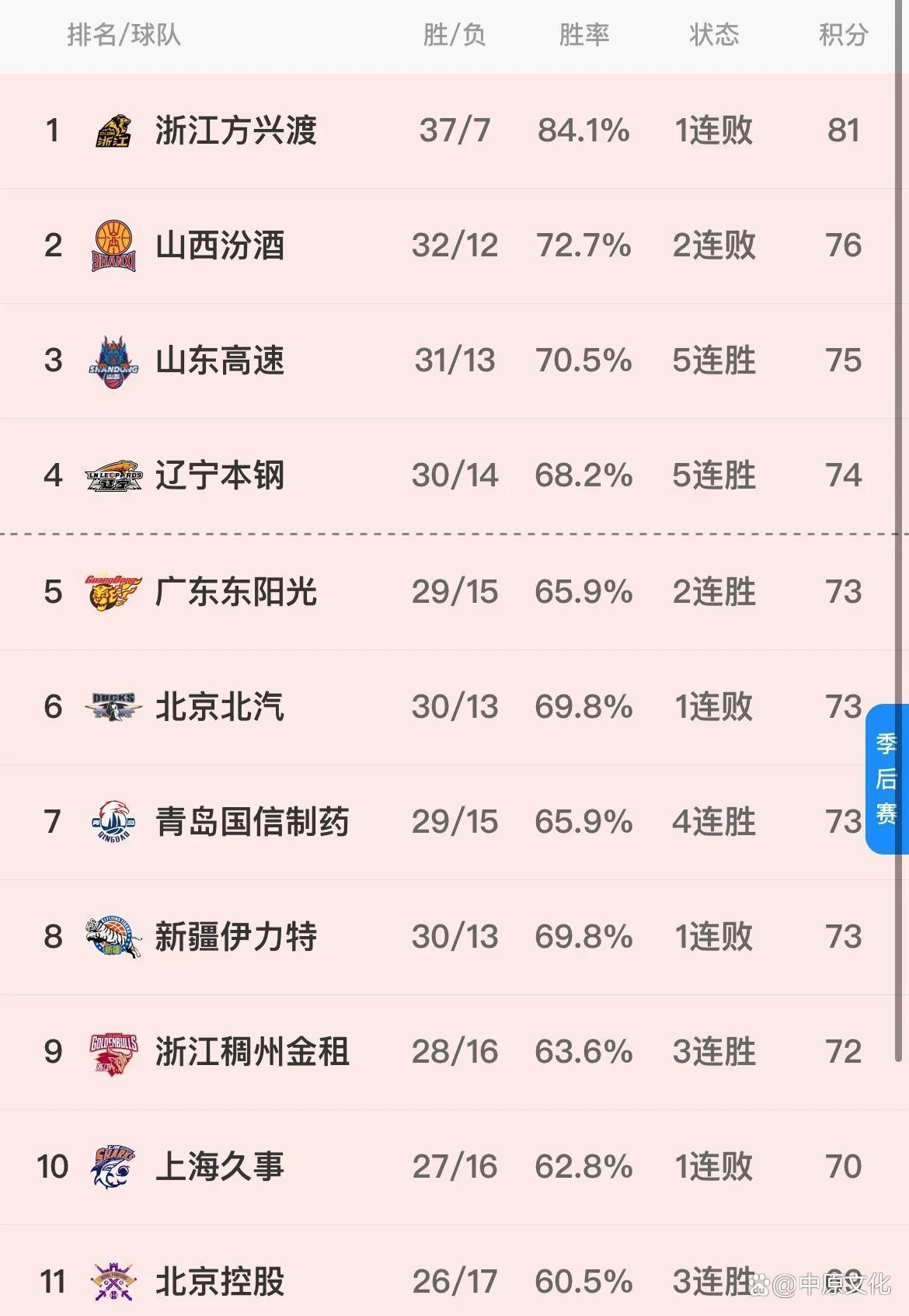Open team 青岛国信制药 row
The image size is (909, 1316).
click(x=252, y=822)
